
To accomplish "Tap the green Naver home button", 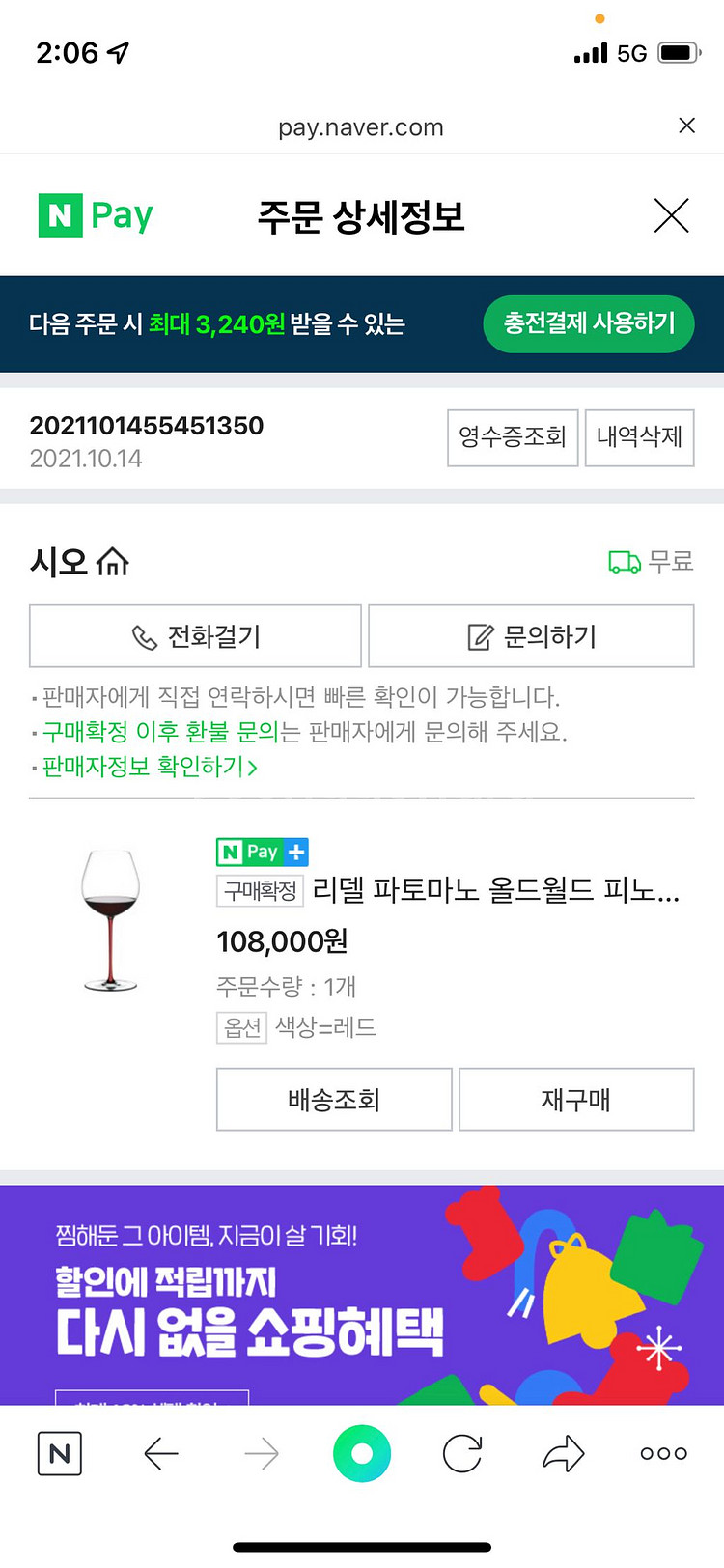I will click(361, 1452).
